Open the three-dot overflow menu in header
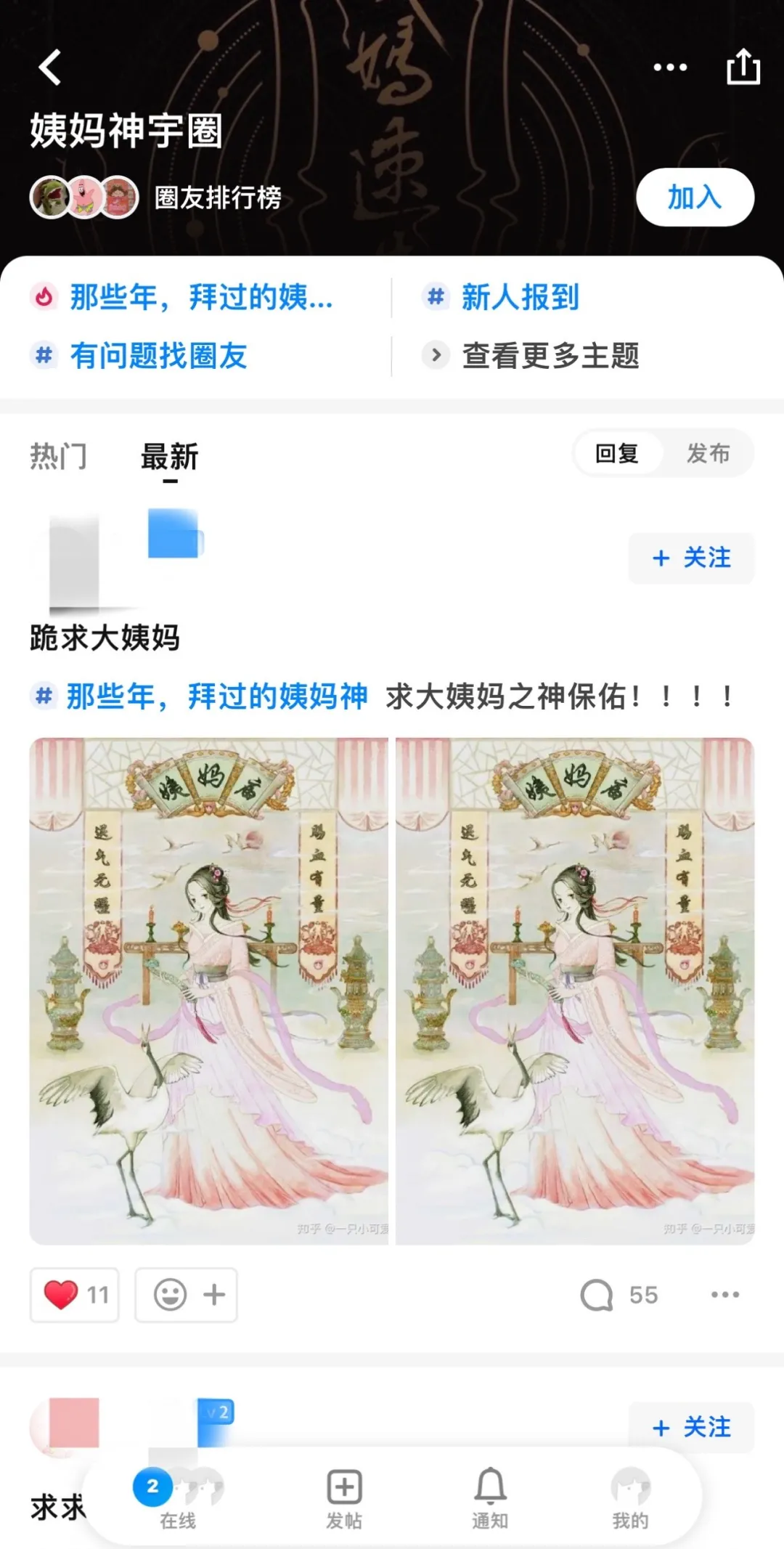This screenshot has height=1549, width=784. (669, 68)
